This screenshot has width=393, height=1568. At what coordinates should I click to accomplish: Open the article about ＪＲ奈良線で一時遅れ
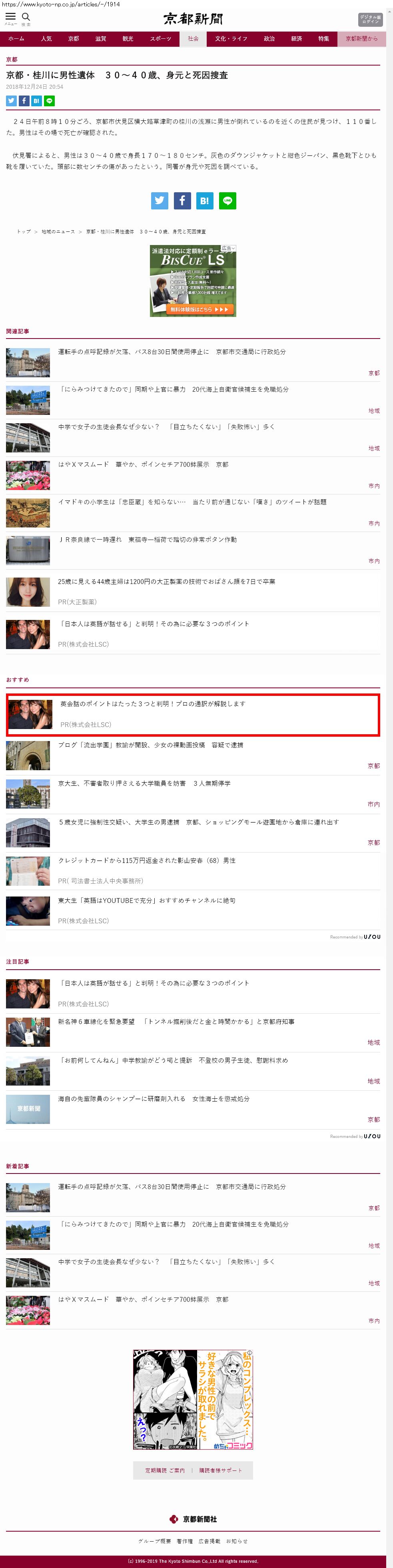(x=147, y=540)
